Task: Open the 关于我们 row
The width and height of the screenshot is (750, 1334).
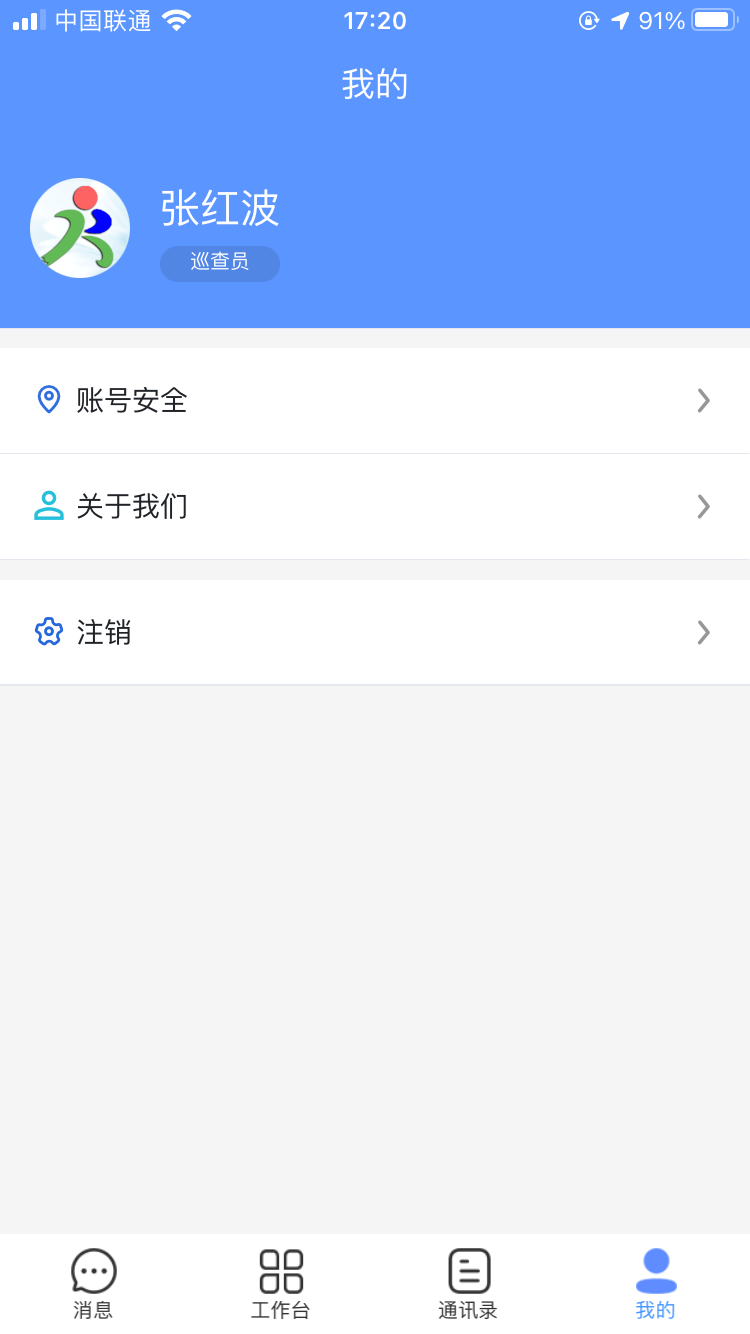Action: [x=375, y=507]
